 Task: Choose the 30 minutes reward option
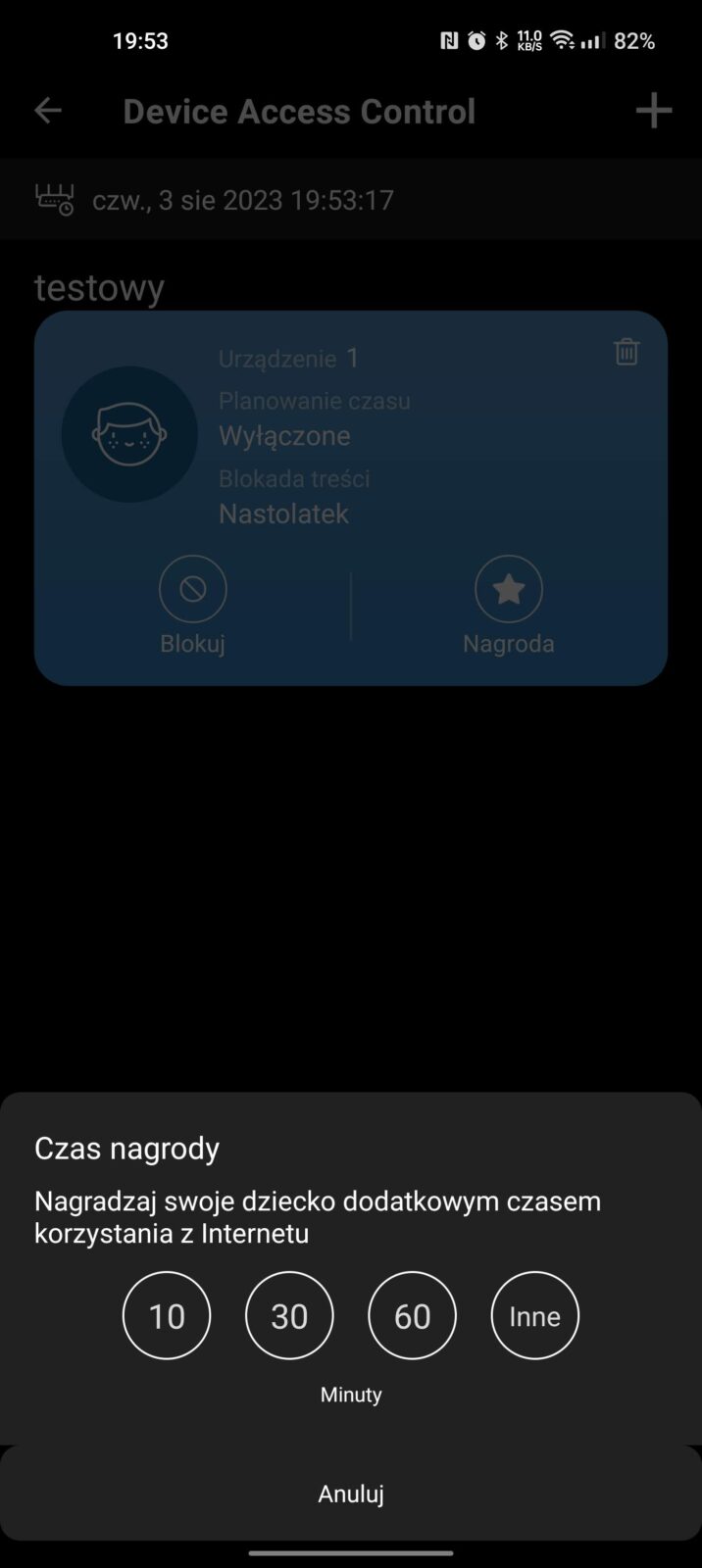click(x=289, y=1315)
